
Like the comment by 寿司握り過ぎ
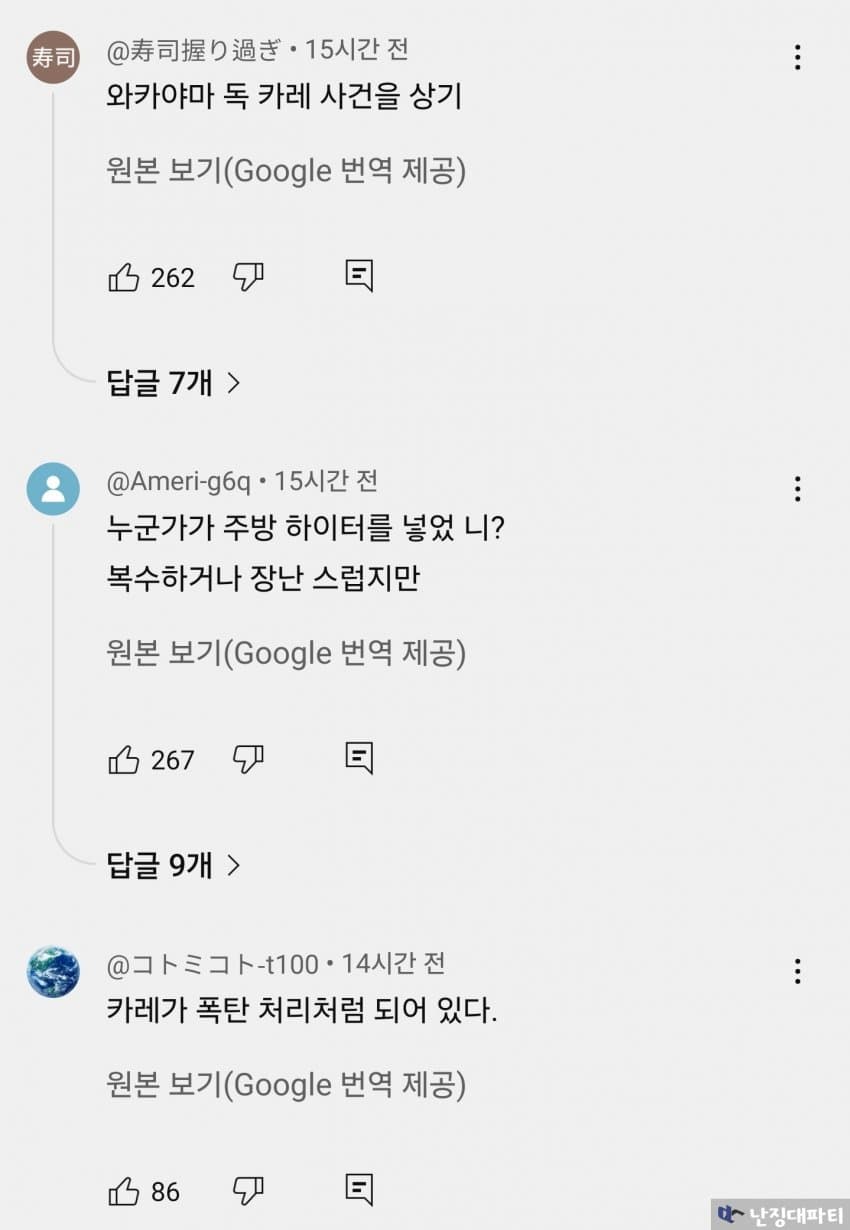[x=124, y=277]
